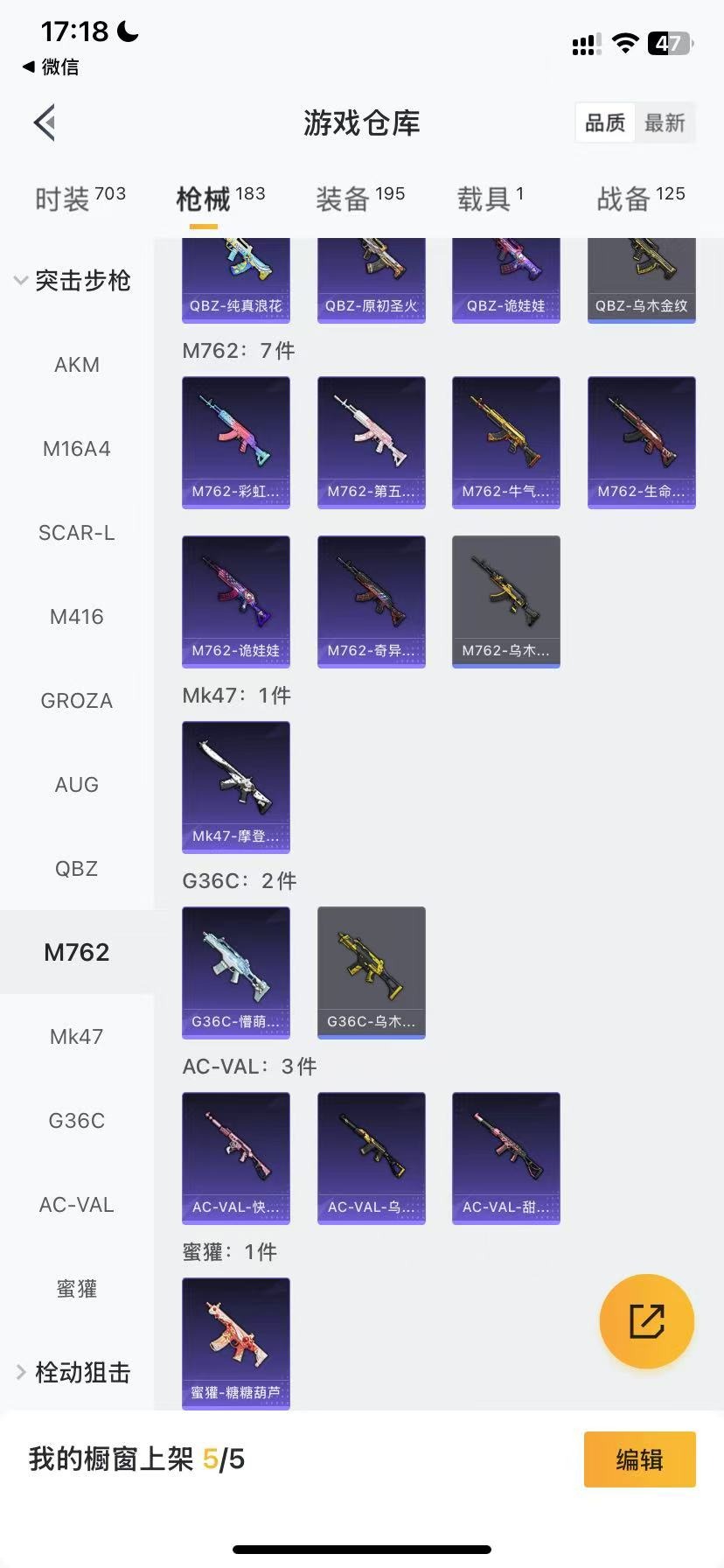Tap the 编辑 button
The width and height of the screenshot is (724, 1568).
pos(639,1459)
